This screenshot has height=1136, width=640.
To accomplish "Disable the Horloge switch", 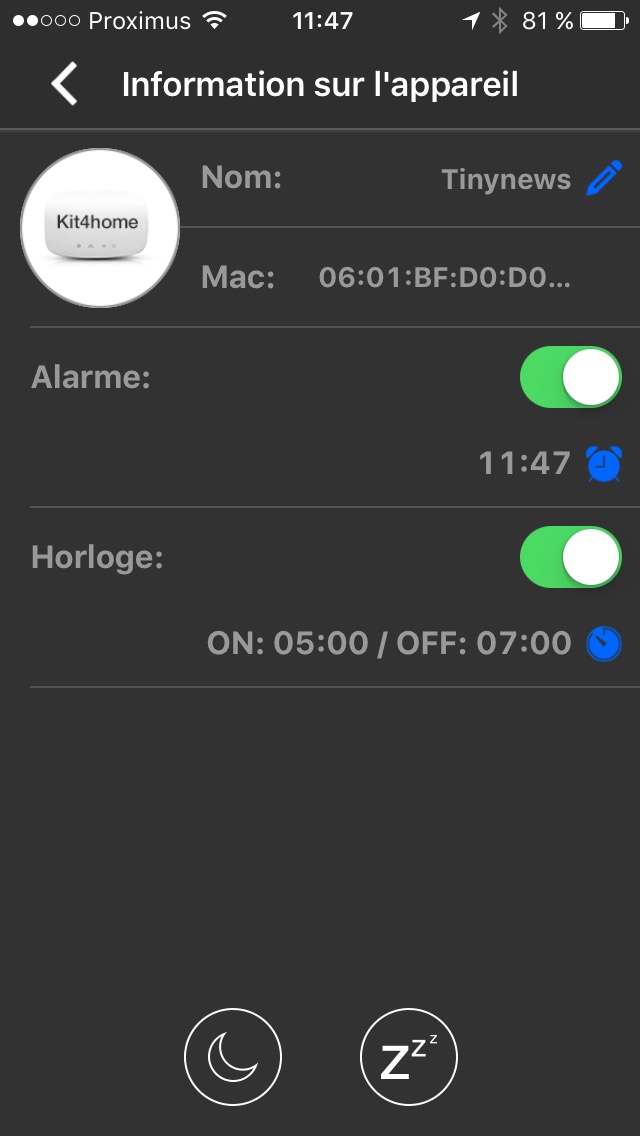I will coord(570,557).
